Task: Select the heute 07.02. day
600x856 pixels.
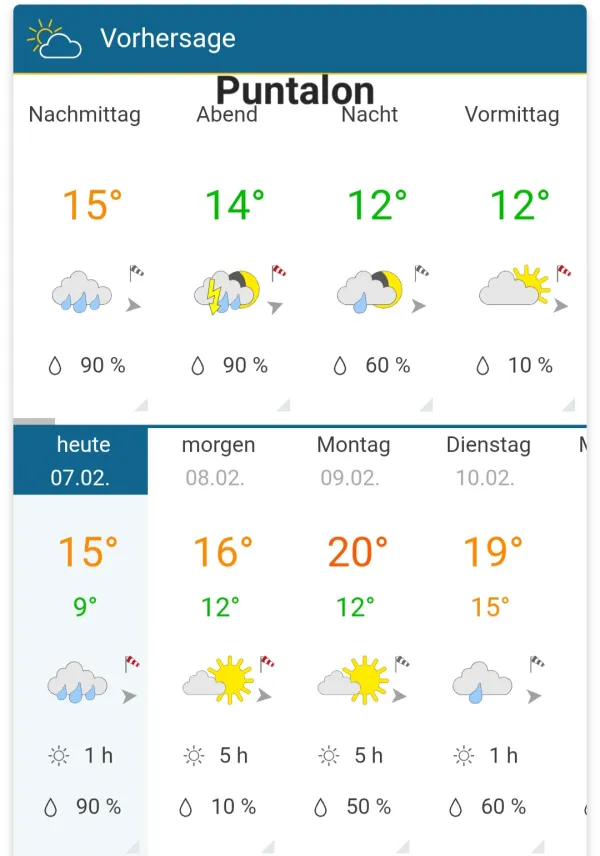Action: click(81, 460)
